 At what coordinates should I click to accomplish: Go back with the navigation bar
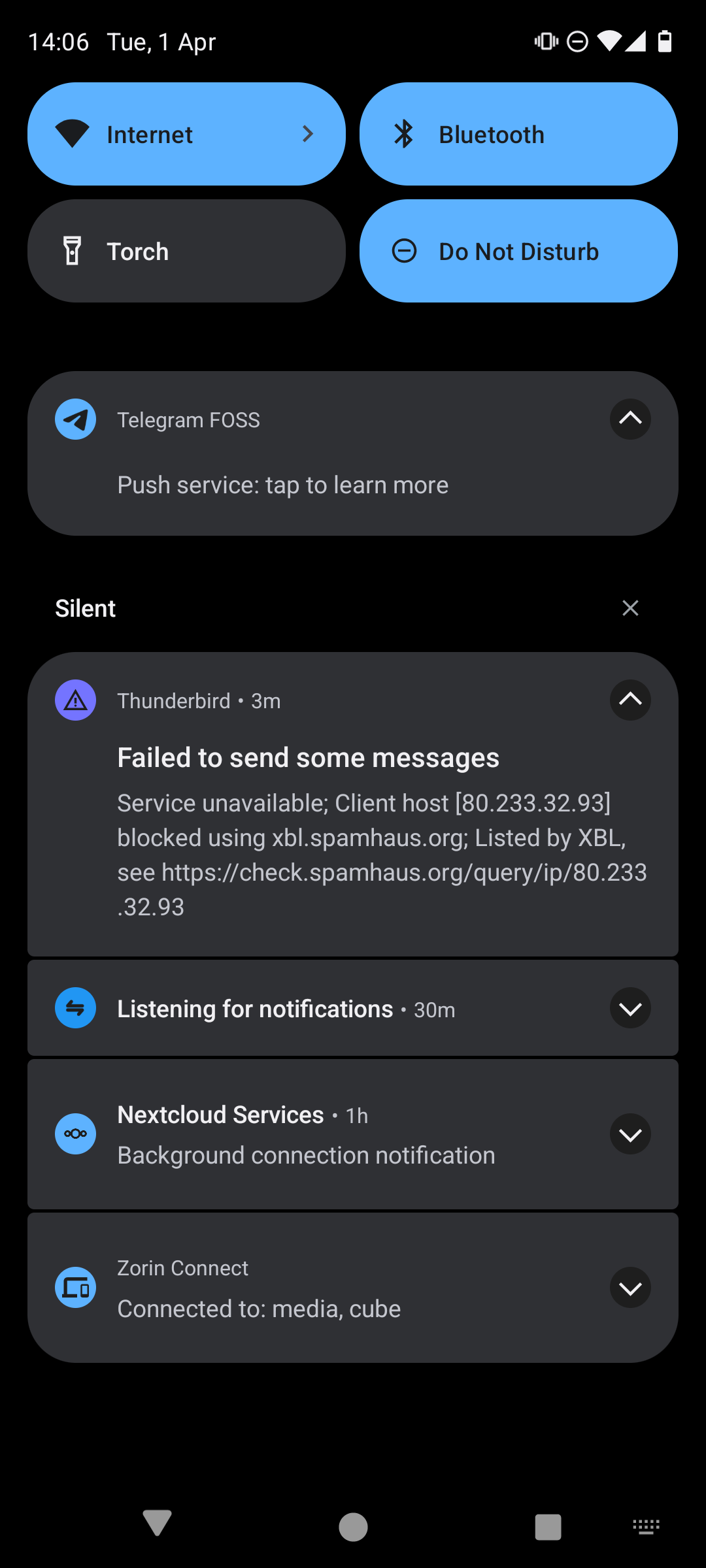158,1523
